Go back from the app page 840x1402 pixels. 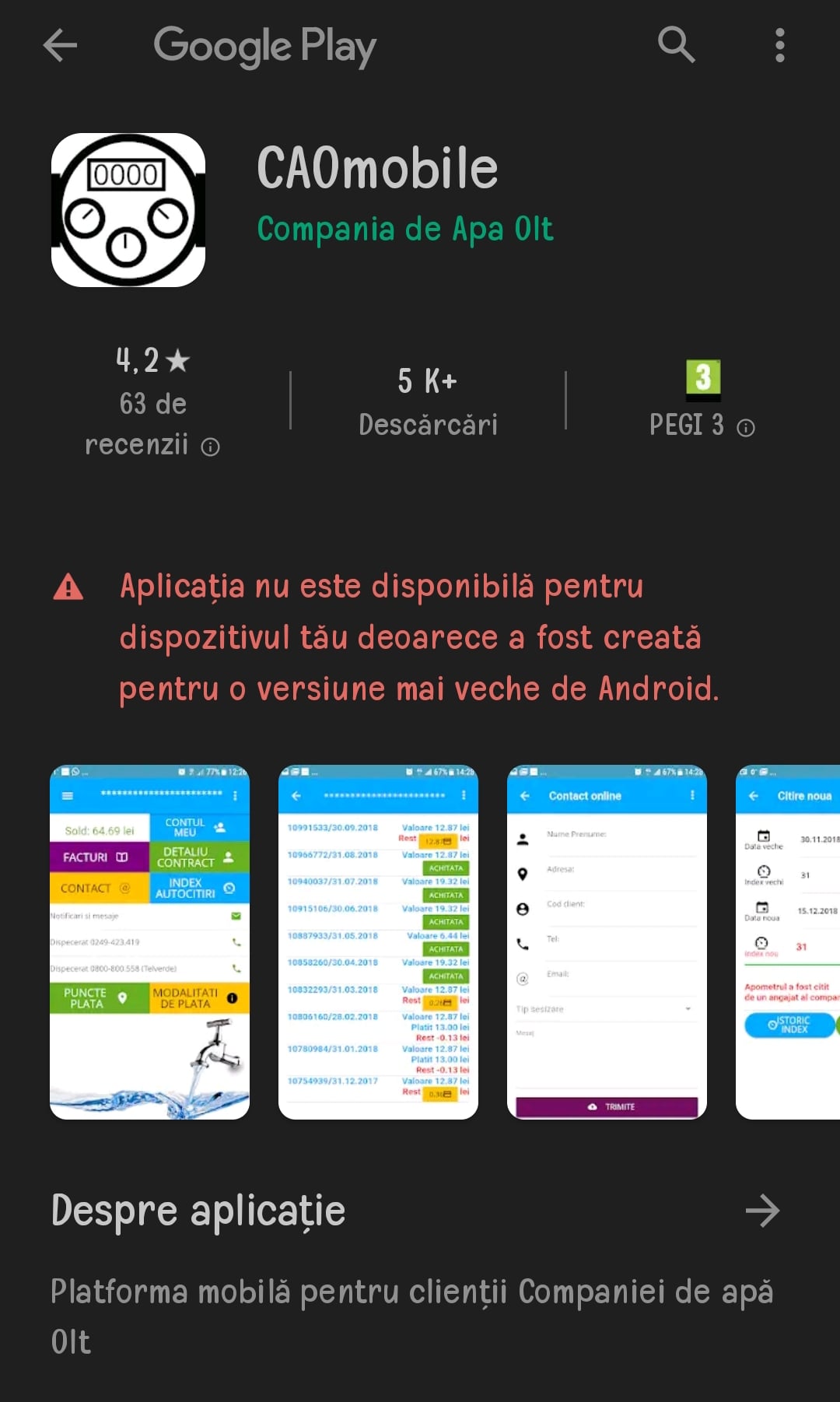(60, 45)
